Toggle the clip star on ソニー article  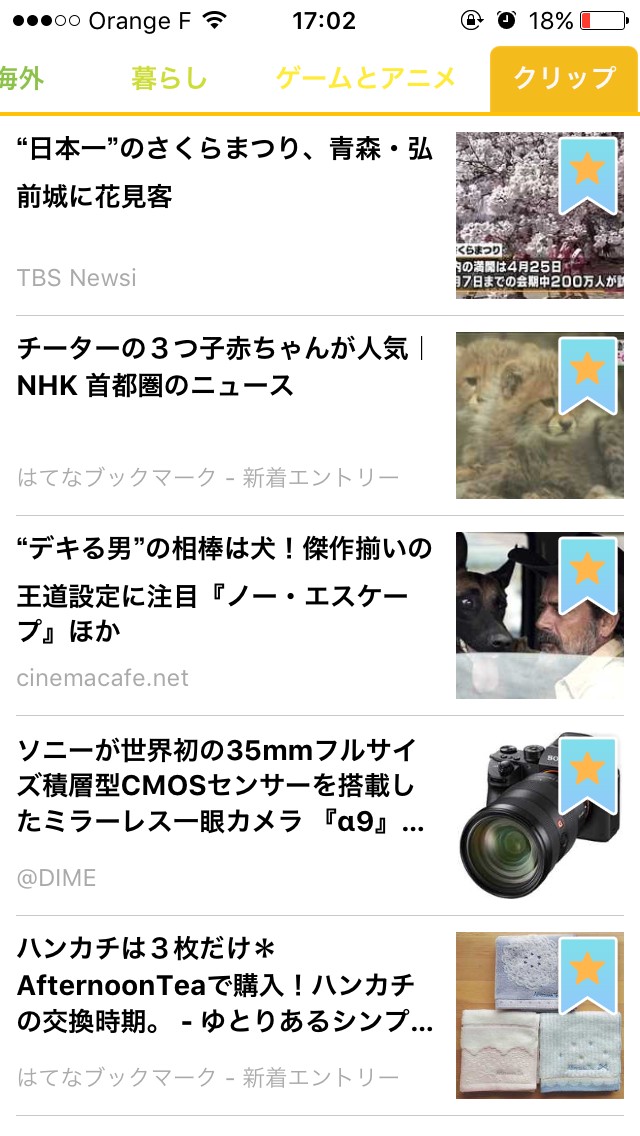pyautogui.click(x=587, y=771)
